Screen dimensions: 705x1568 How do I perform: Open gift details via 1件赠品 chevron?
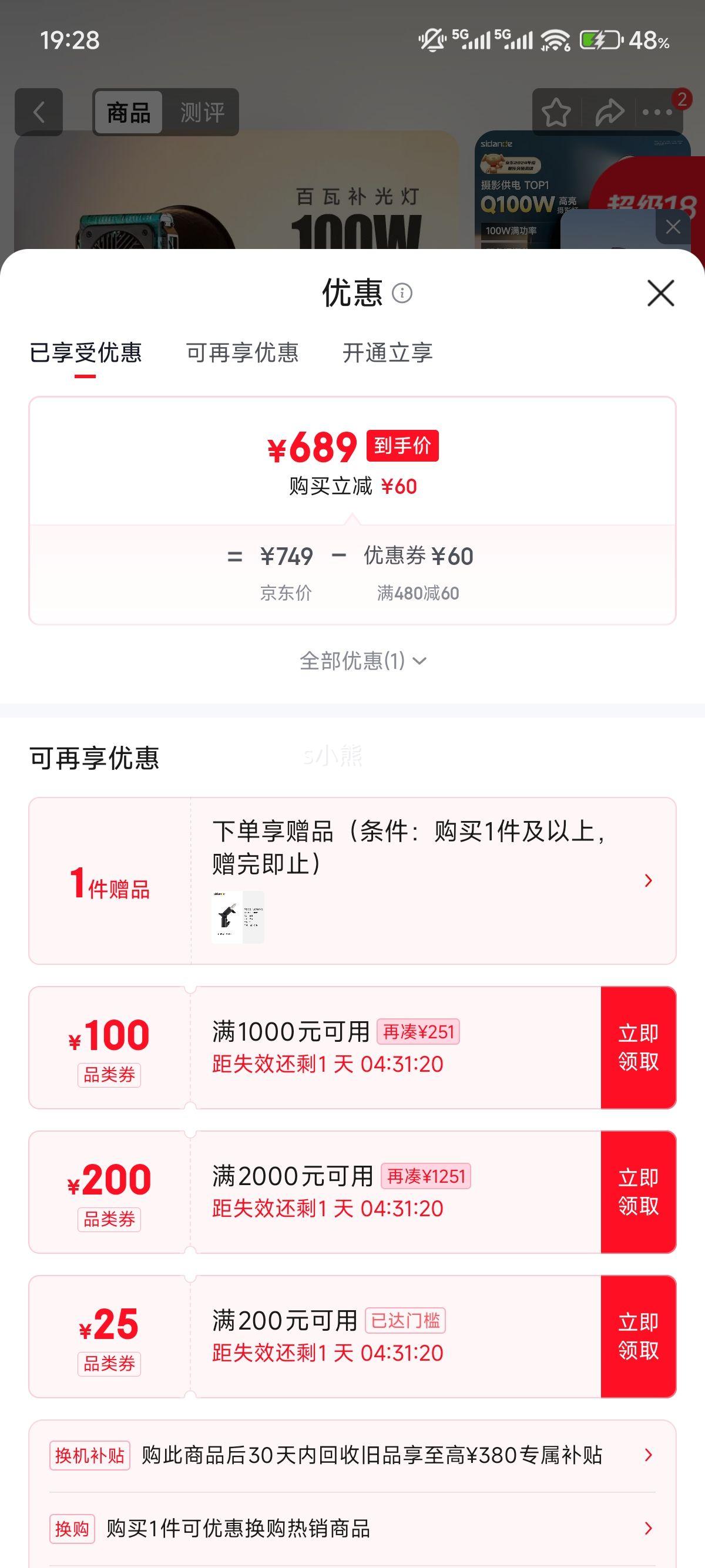click(x=648, y=880)
